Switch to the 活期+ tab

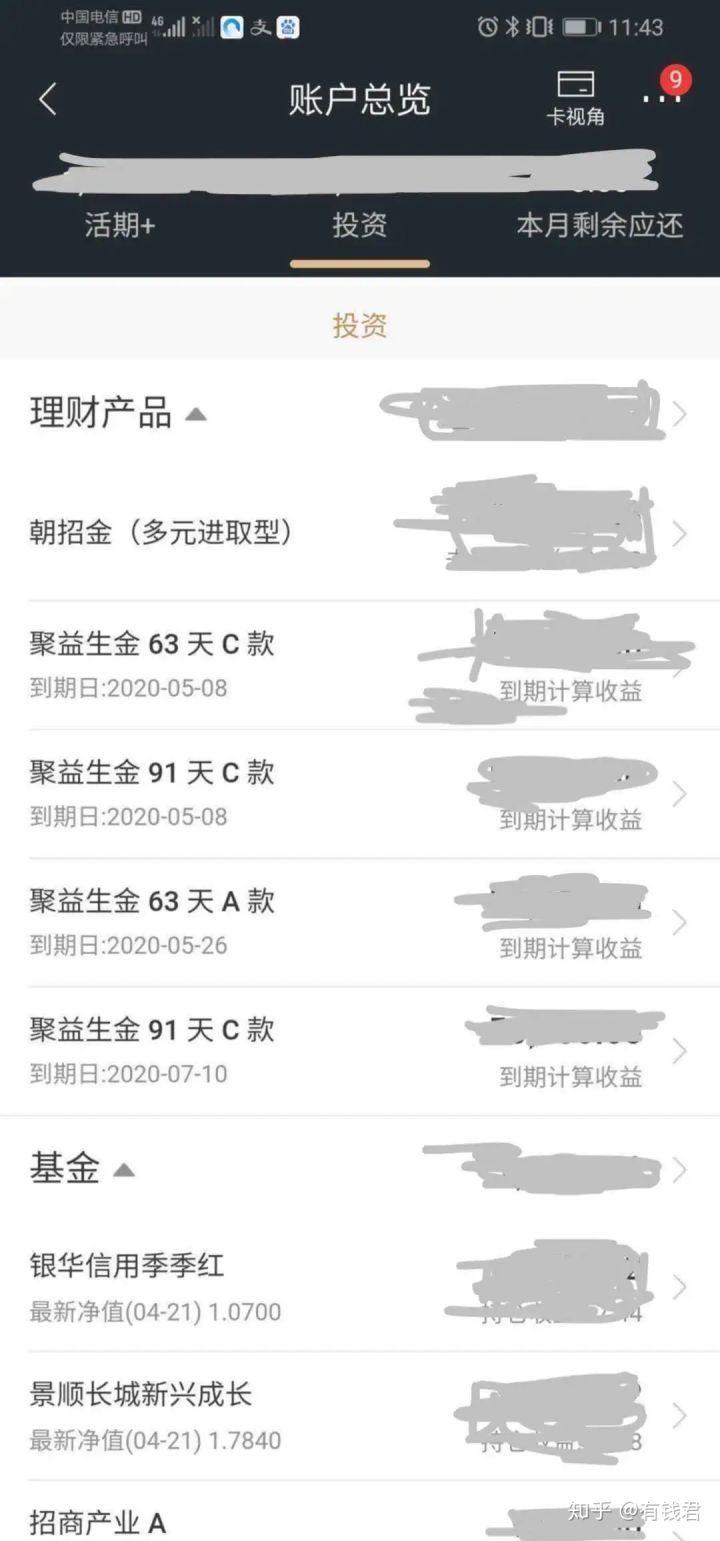pos(118,227)
